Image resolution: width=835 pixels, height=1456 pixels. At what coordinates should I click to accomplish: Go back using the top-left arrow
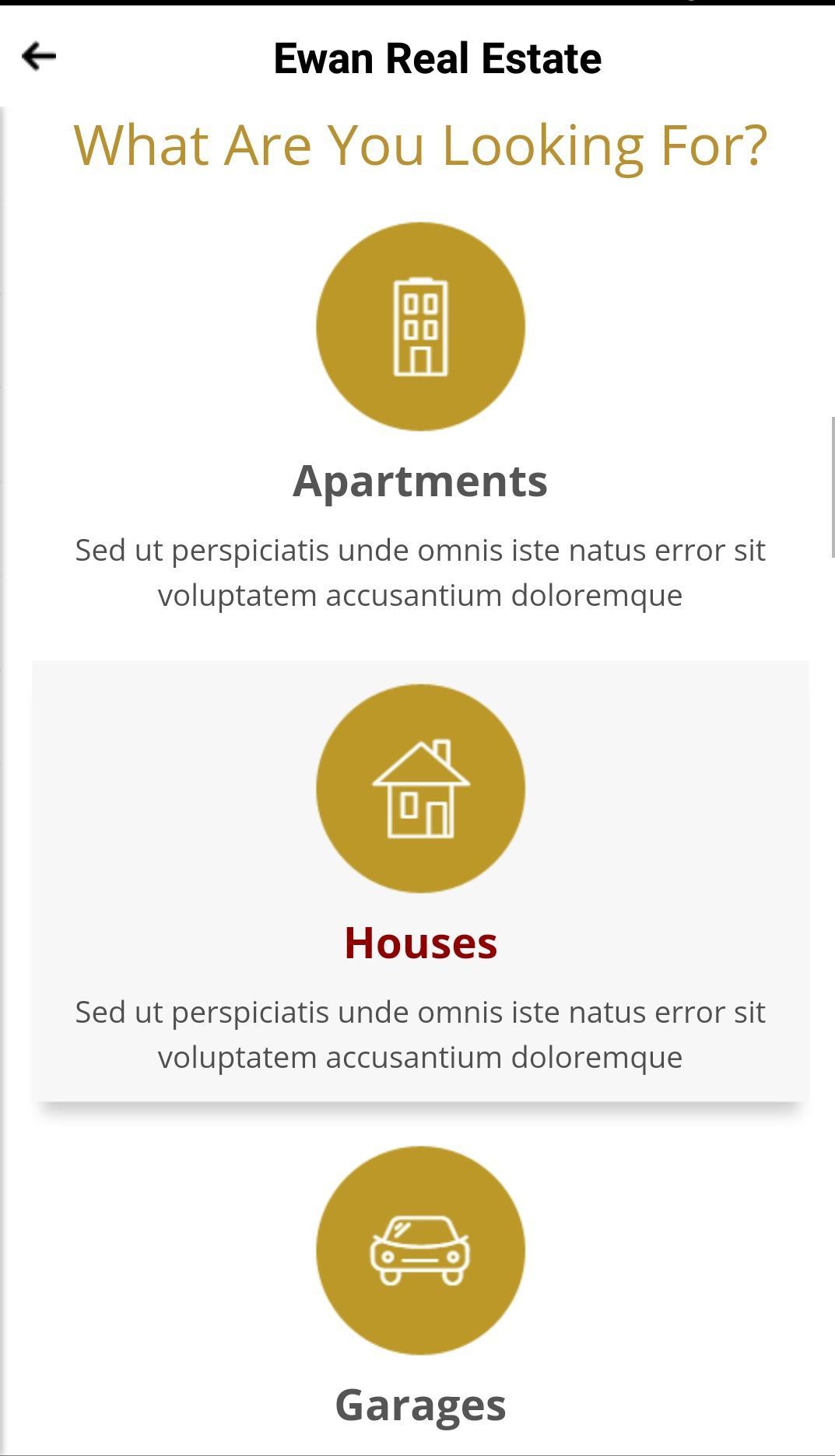coord(39,57)
